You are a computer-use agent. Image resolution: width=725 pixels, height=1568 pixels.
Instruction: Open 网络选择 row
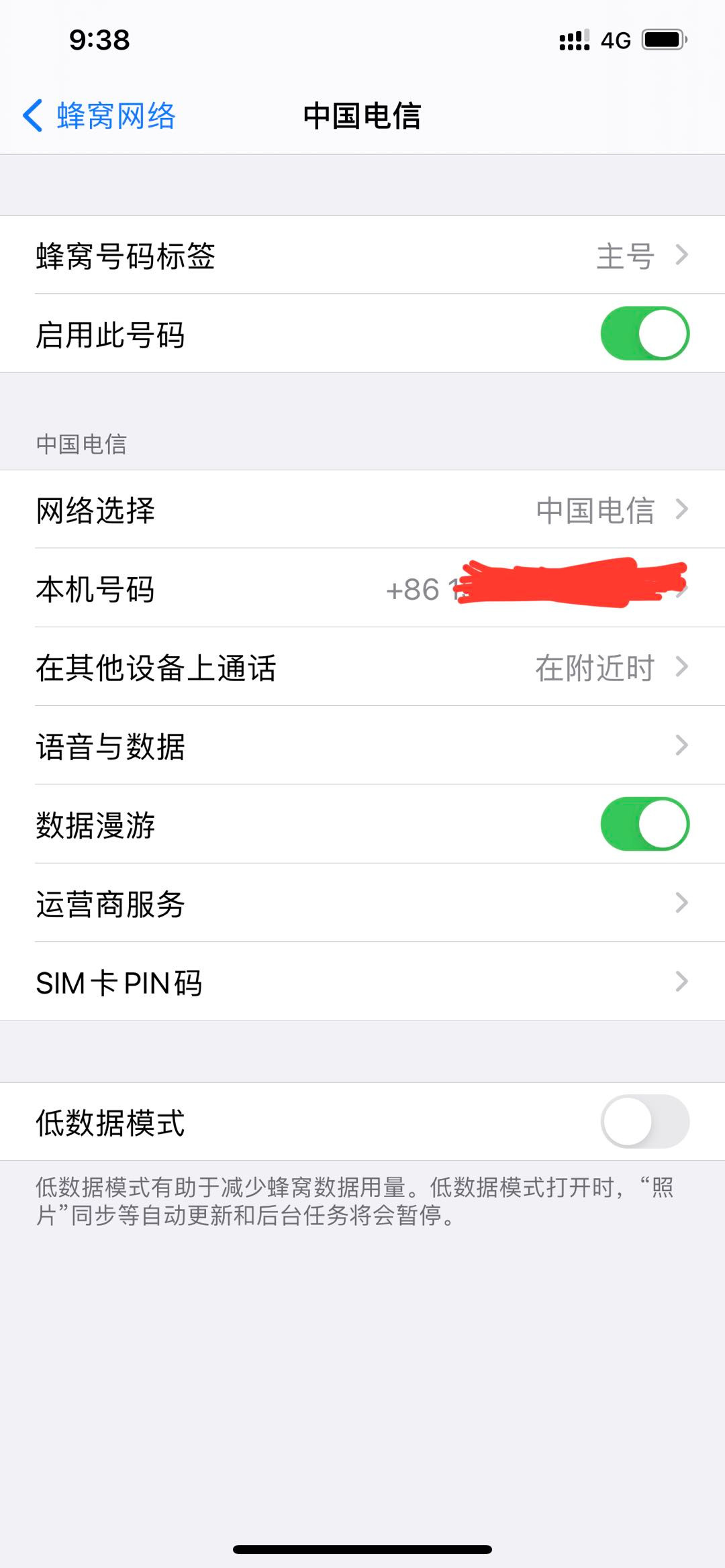[362, 510]
